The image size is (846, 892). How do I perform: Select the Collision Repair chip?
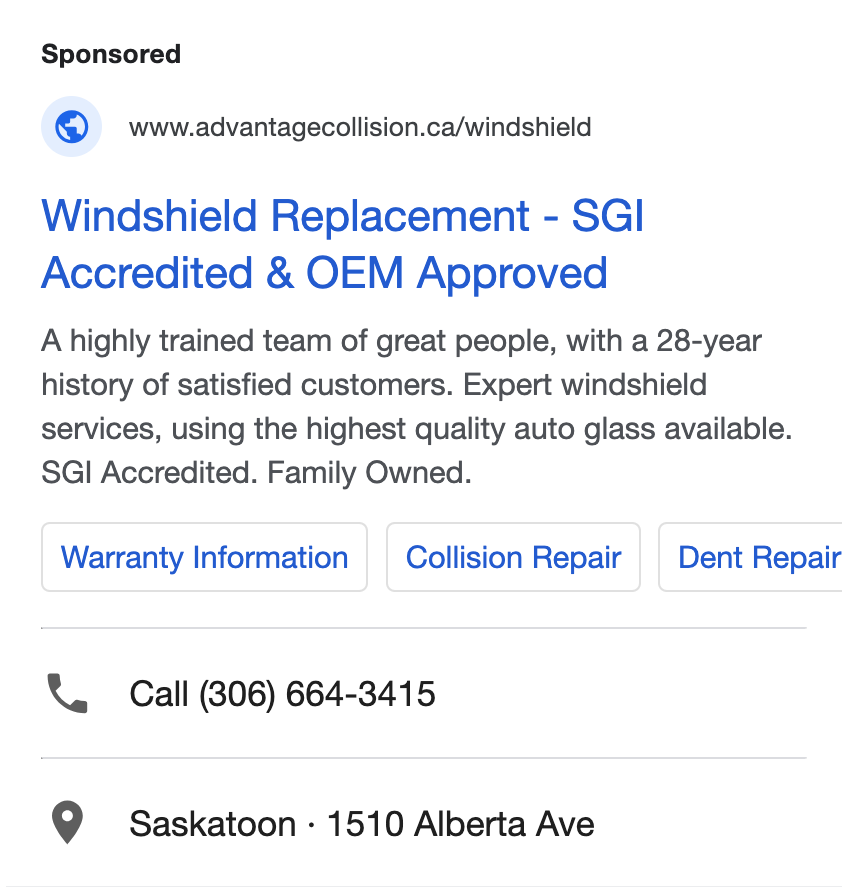[x=513, y=557]
